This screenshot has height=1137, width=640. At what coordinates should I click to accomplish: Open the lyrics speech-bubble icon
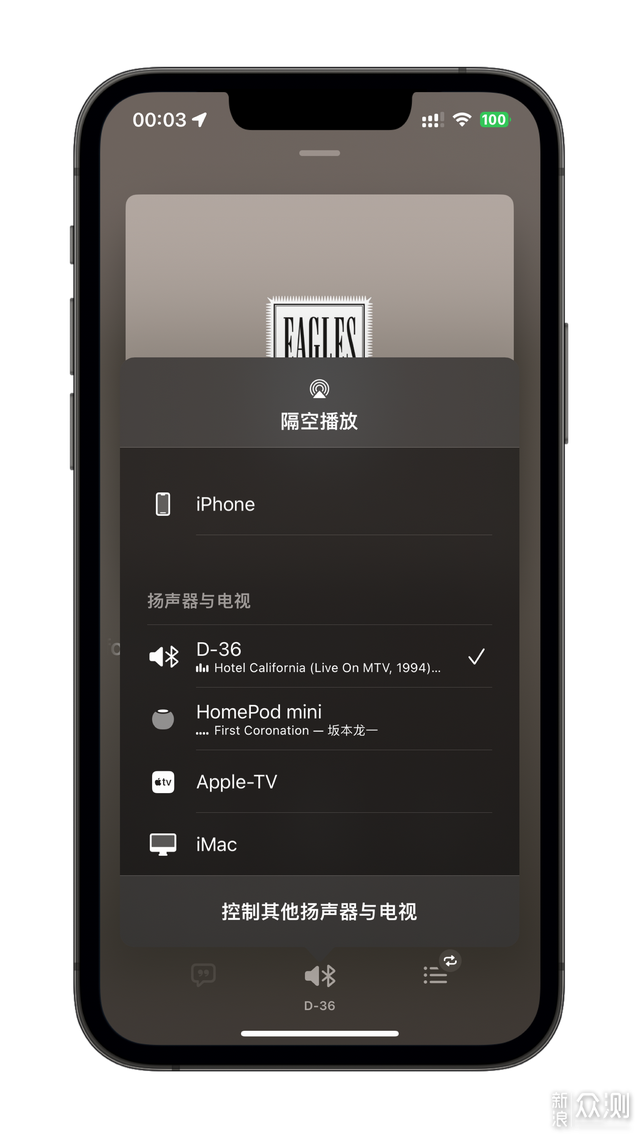[203, 975]
